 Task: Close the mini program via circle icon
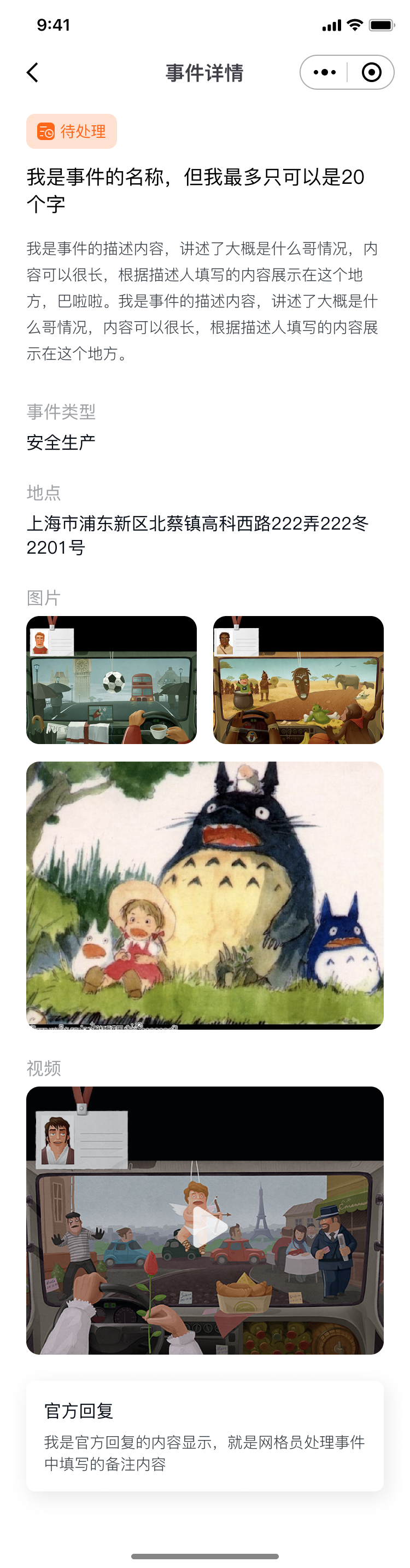pyautogui.click(x=371, y=72)
